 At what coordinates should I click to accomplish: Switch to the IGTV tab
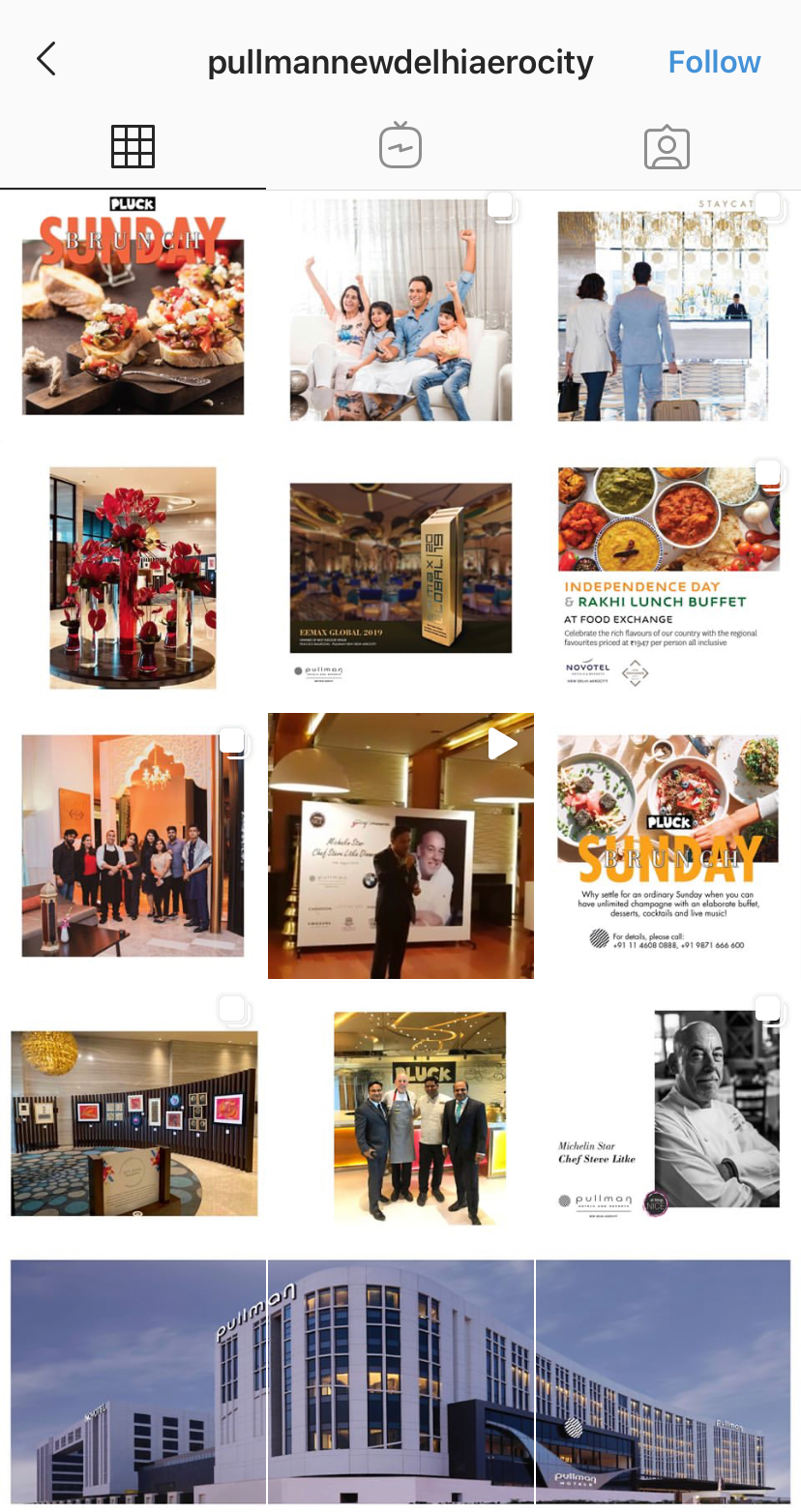[x=400, y=147]
